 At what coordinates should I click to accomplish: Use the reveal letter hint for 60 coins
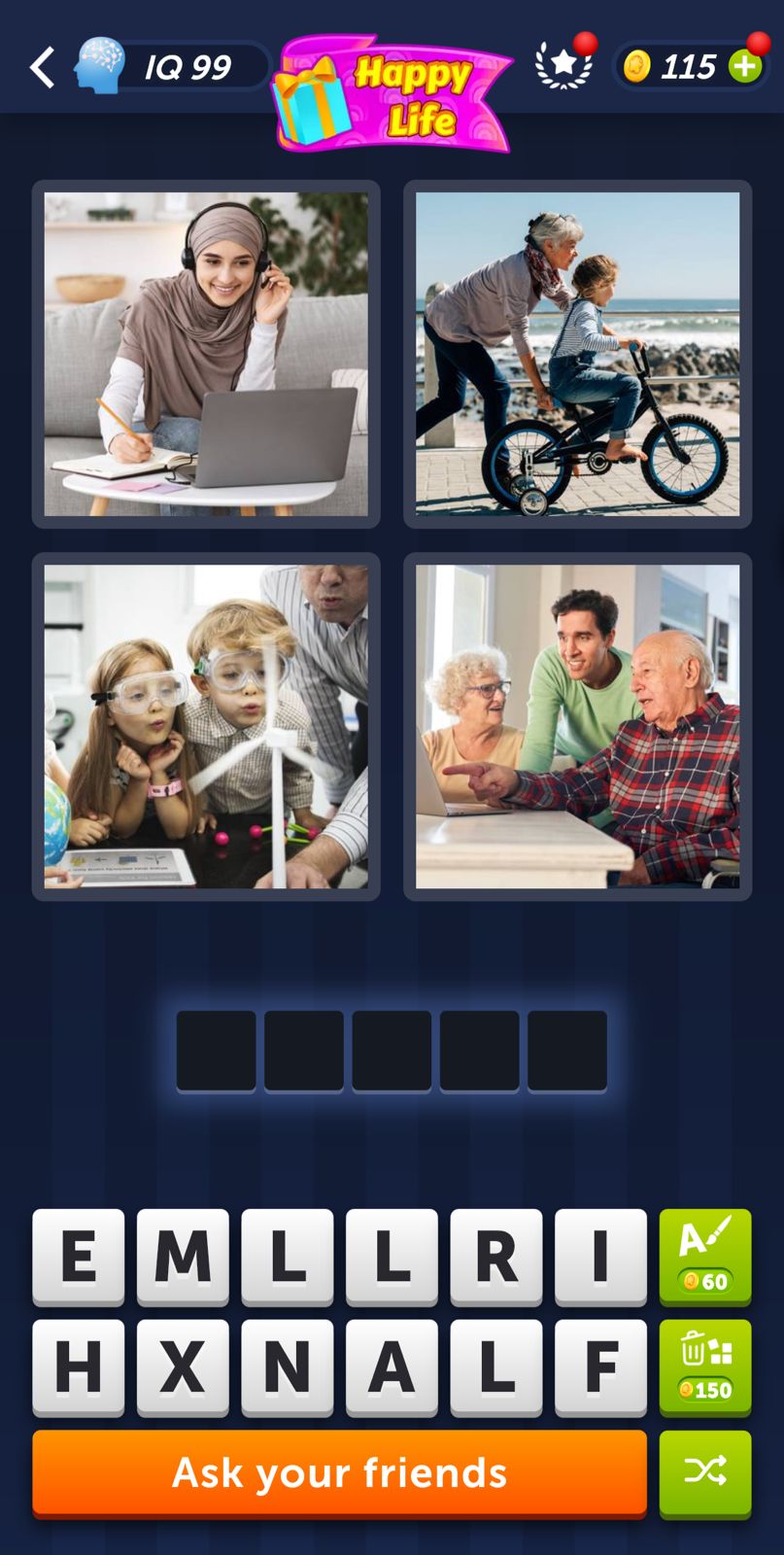pos(705,1256)
